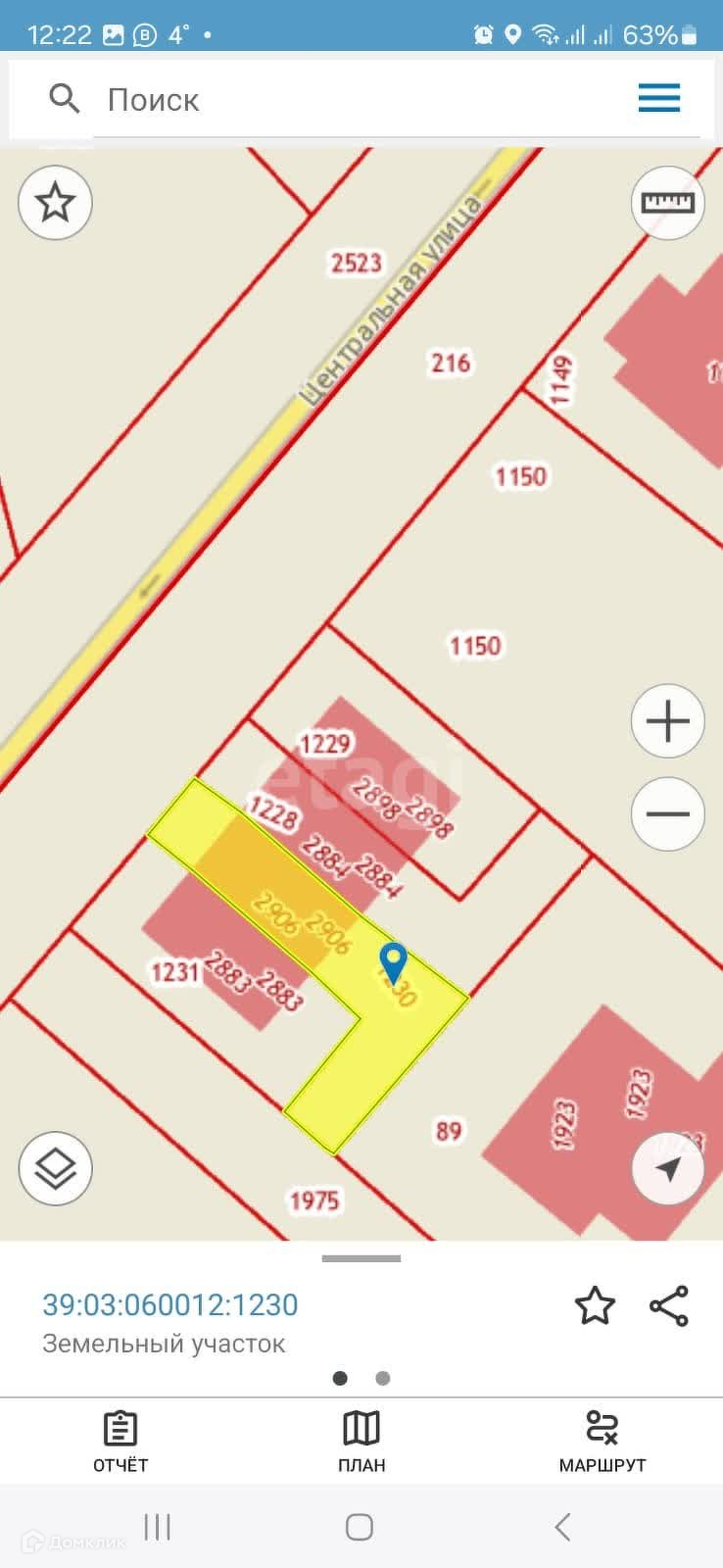Go back using system navigation

click(562, 1527)
